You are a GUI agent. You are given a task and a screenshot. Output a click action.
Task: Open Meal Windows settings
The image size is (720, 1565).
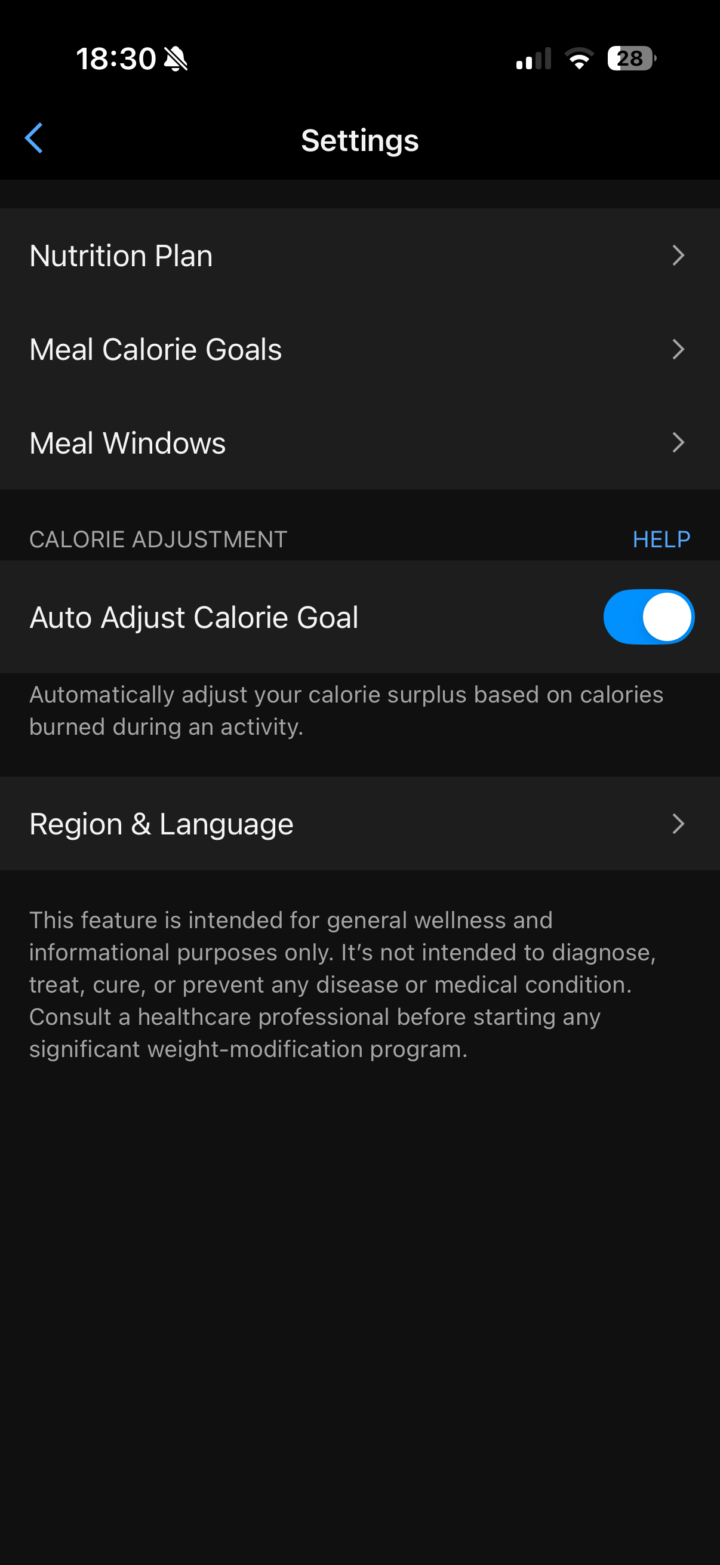(359, 443)
